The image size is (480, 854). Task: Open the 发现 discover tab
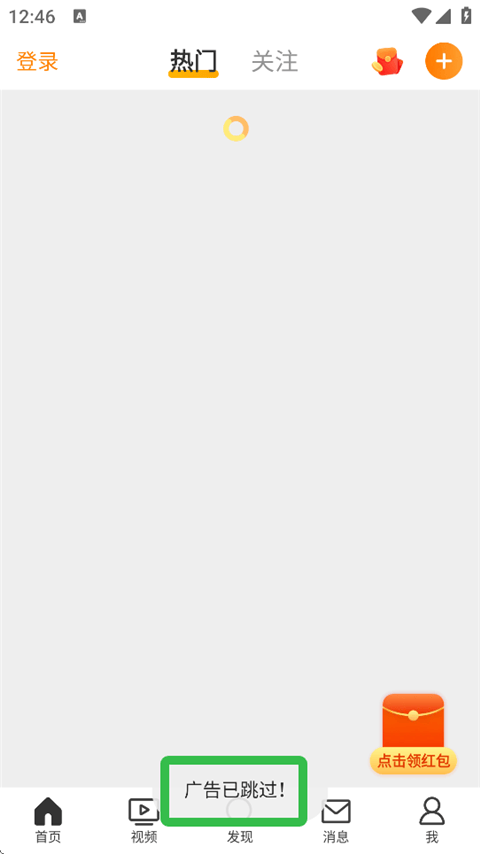coord(240,820)
